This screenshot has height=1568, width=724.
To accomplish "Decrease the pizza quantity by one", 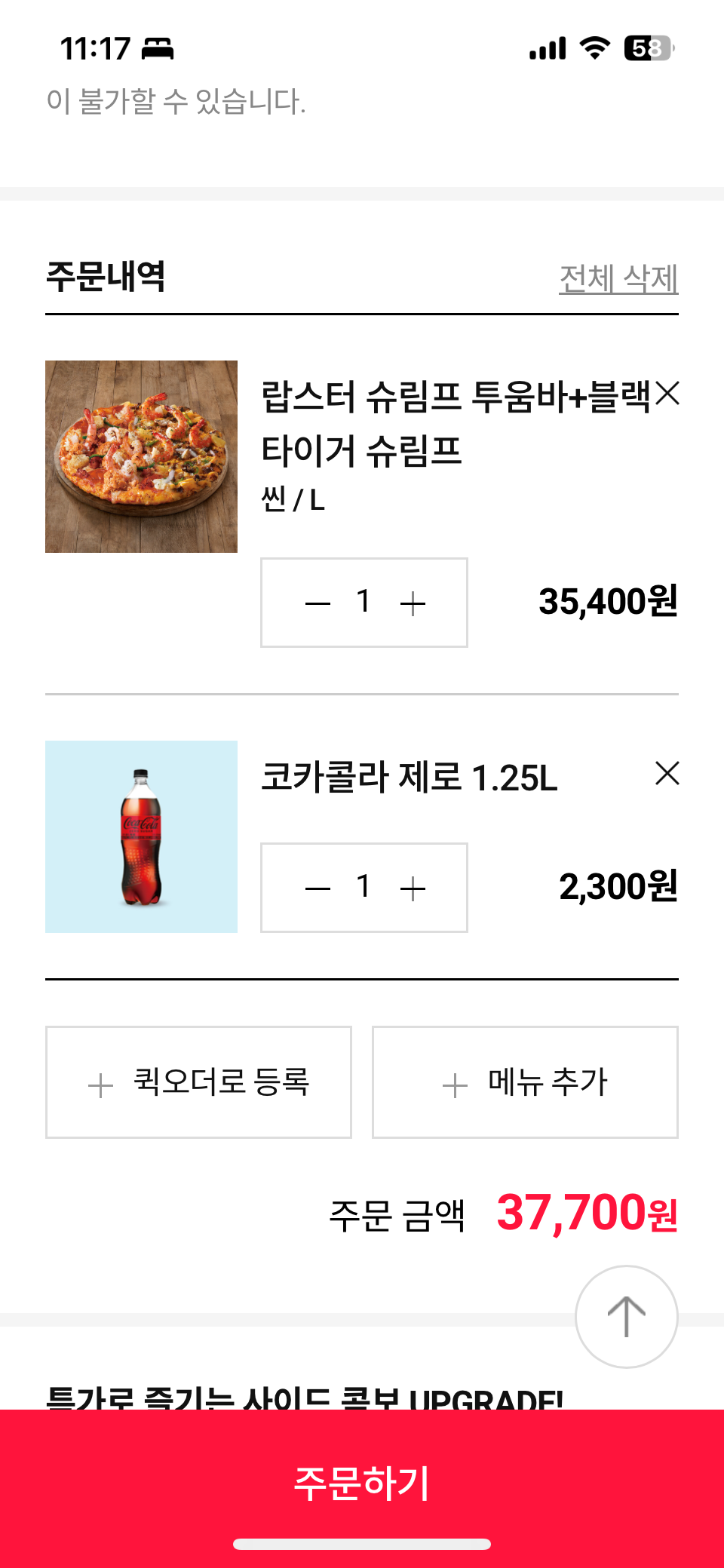I will (x=318, y=603).
